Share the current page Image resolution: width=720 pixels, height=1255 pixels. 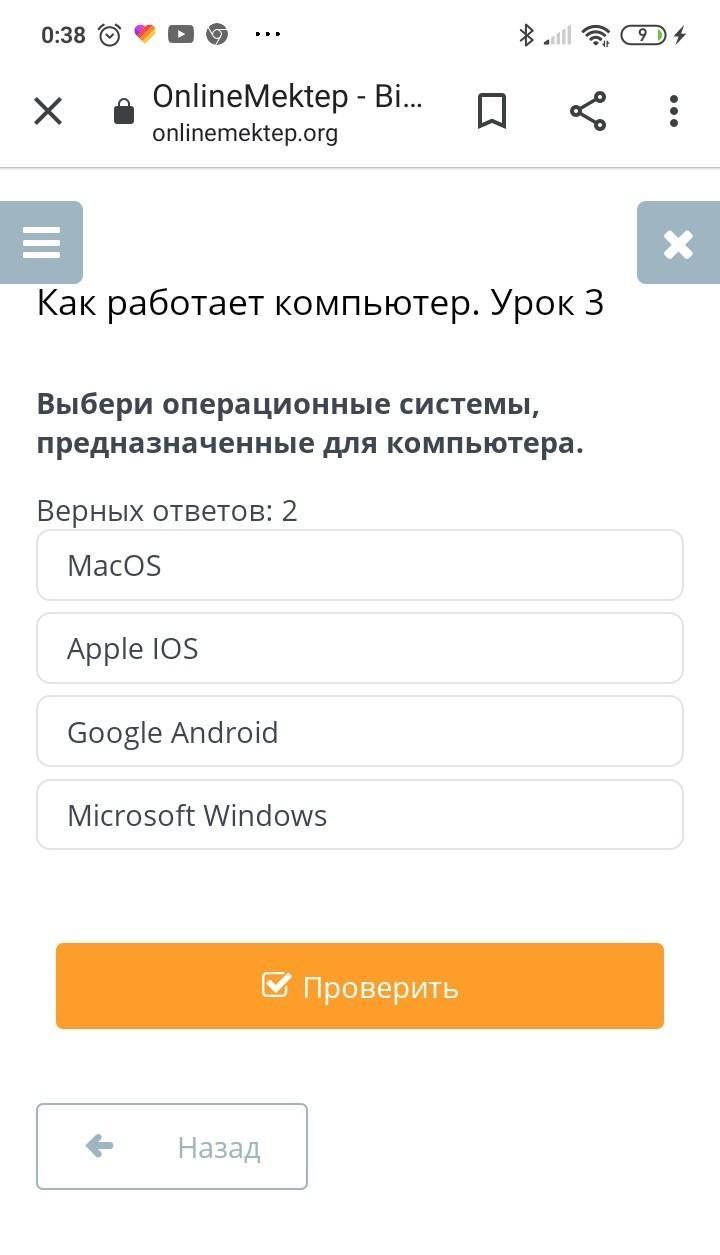click(588, 111)
